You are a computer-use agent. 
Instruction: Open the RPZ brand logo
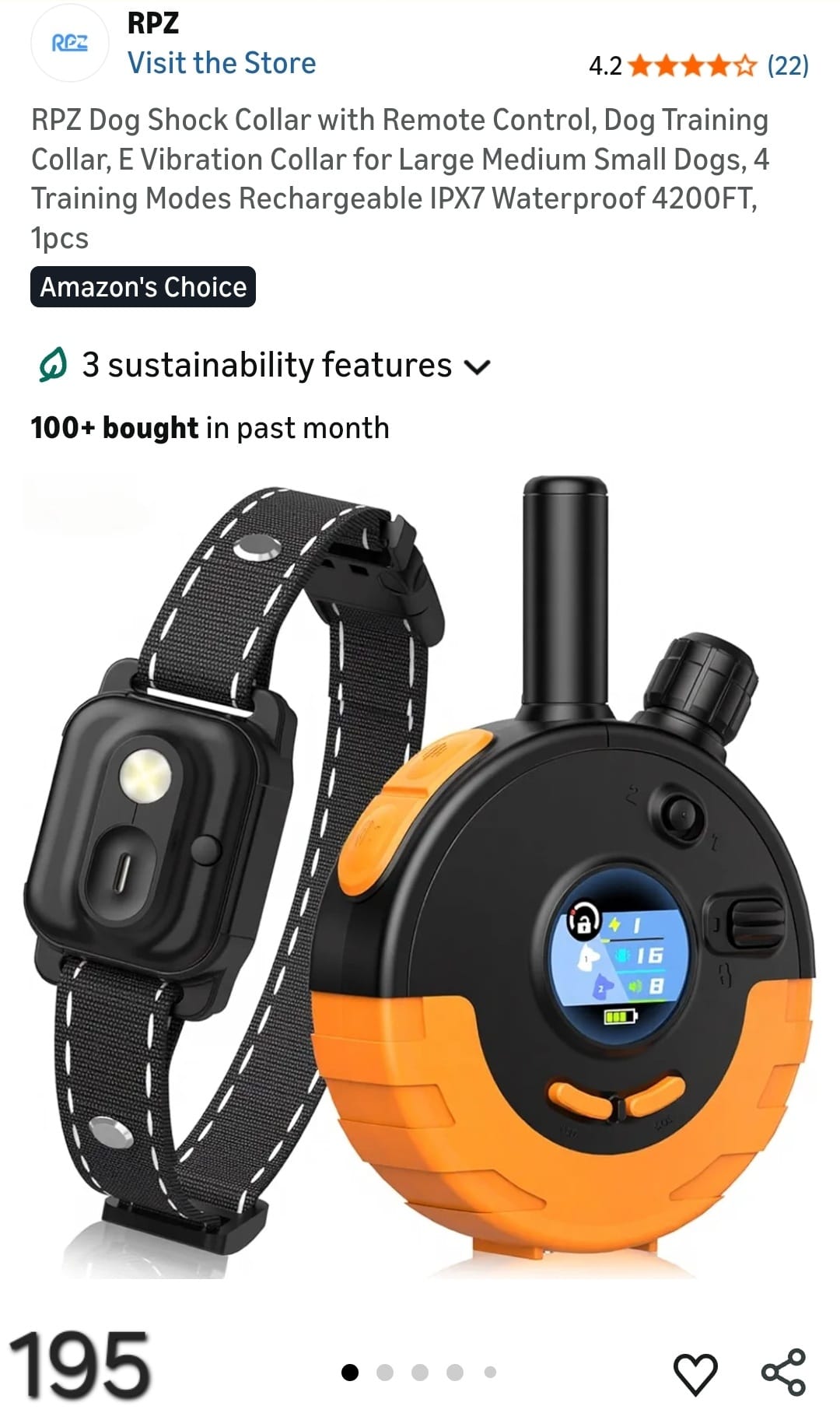click(x=69, y=43)
